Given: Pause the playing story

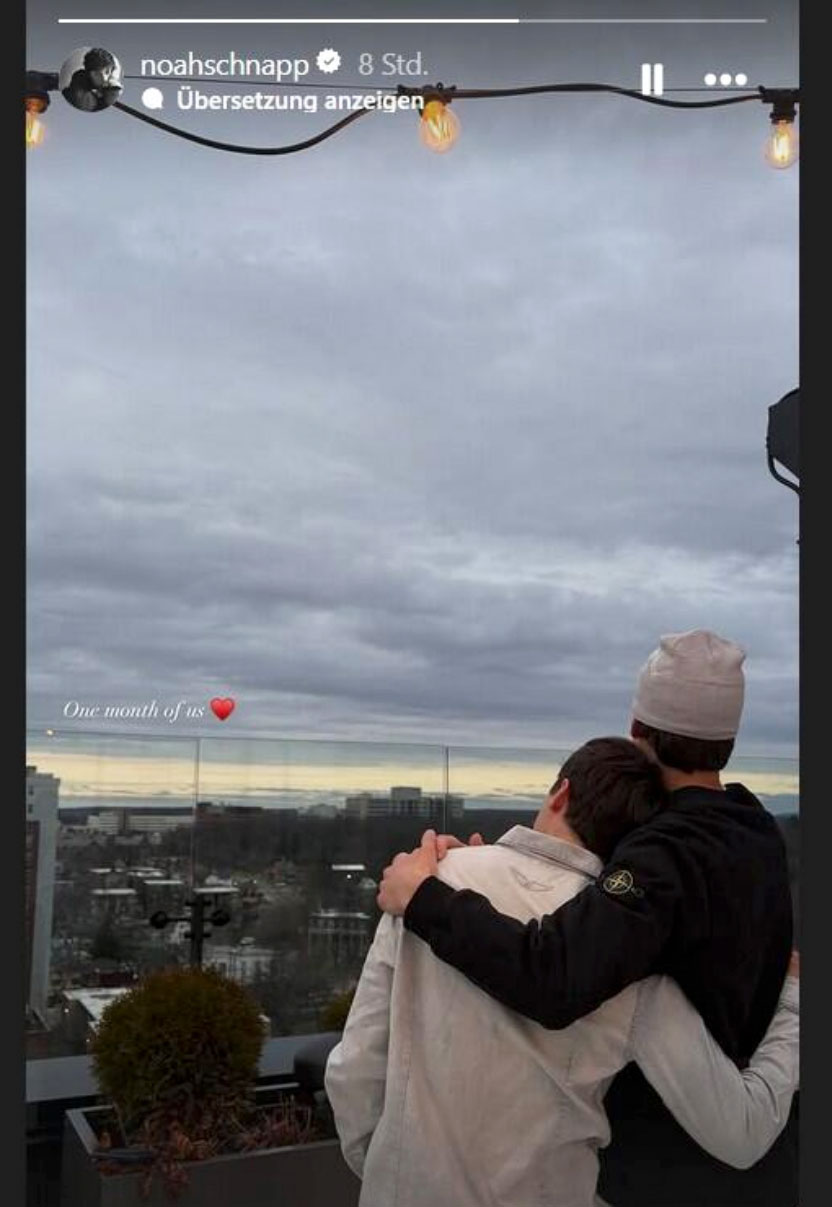Looking at the screenshot, I should click(652, 79).
